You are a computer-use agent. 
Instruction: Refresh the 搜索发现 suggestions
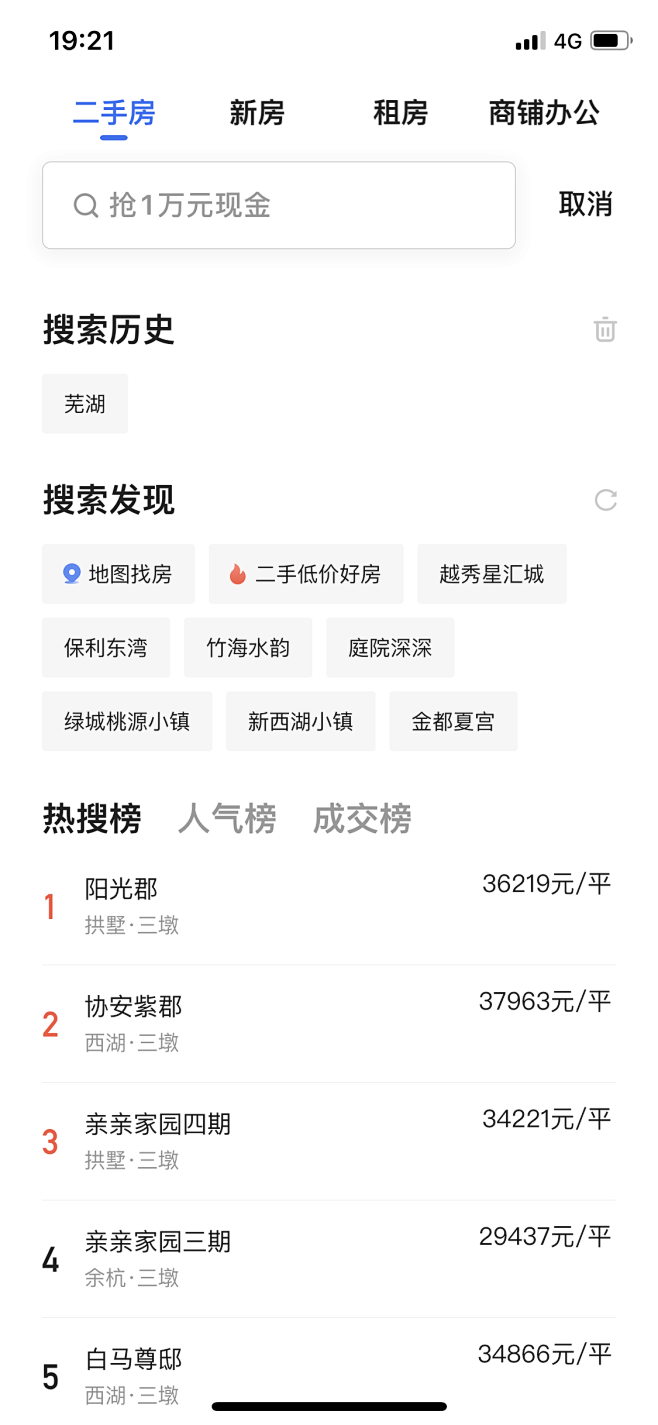pyautogui.click(x=605, y=500)
